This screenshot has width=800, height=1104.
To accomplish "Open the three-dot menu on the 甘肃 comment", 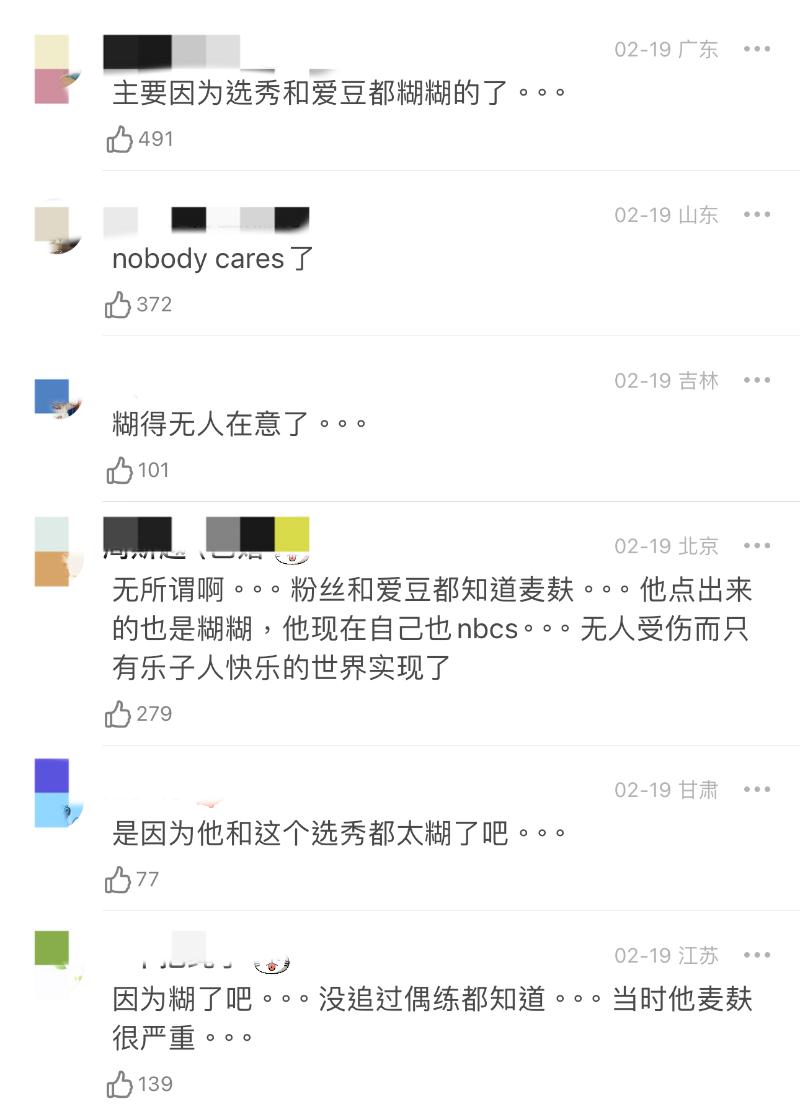I will pyautogui.click(x=757, y=790).
